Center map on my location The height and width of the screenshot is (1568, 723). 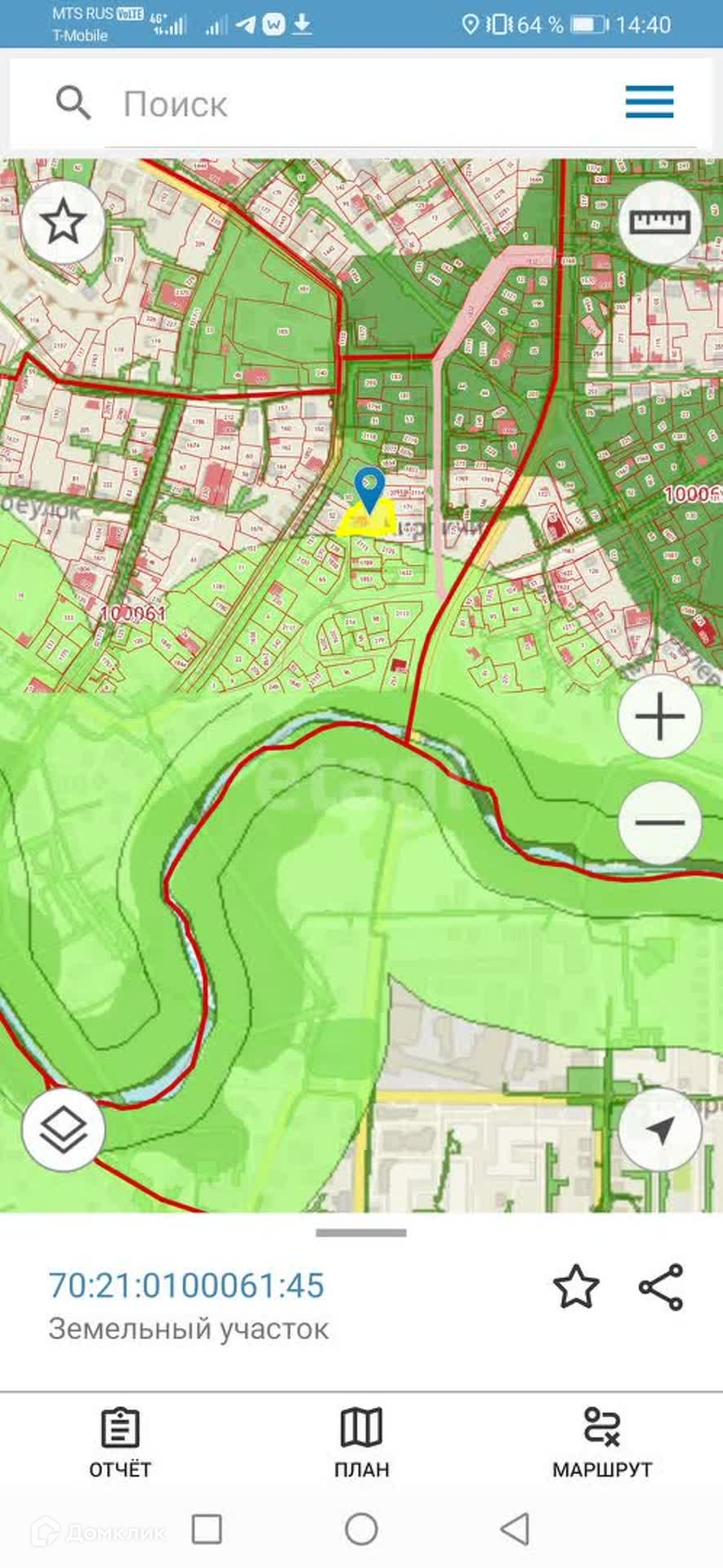point(659,1129)
